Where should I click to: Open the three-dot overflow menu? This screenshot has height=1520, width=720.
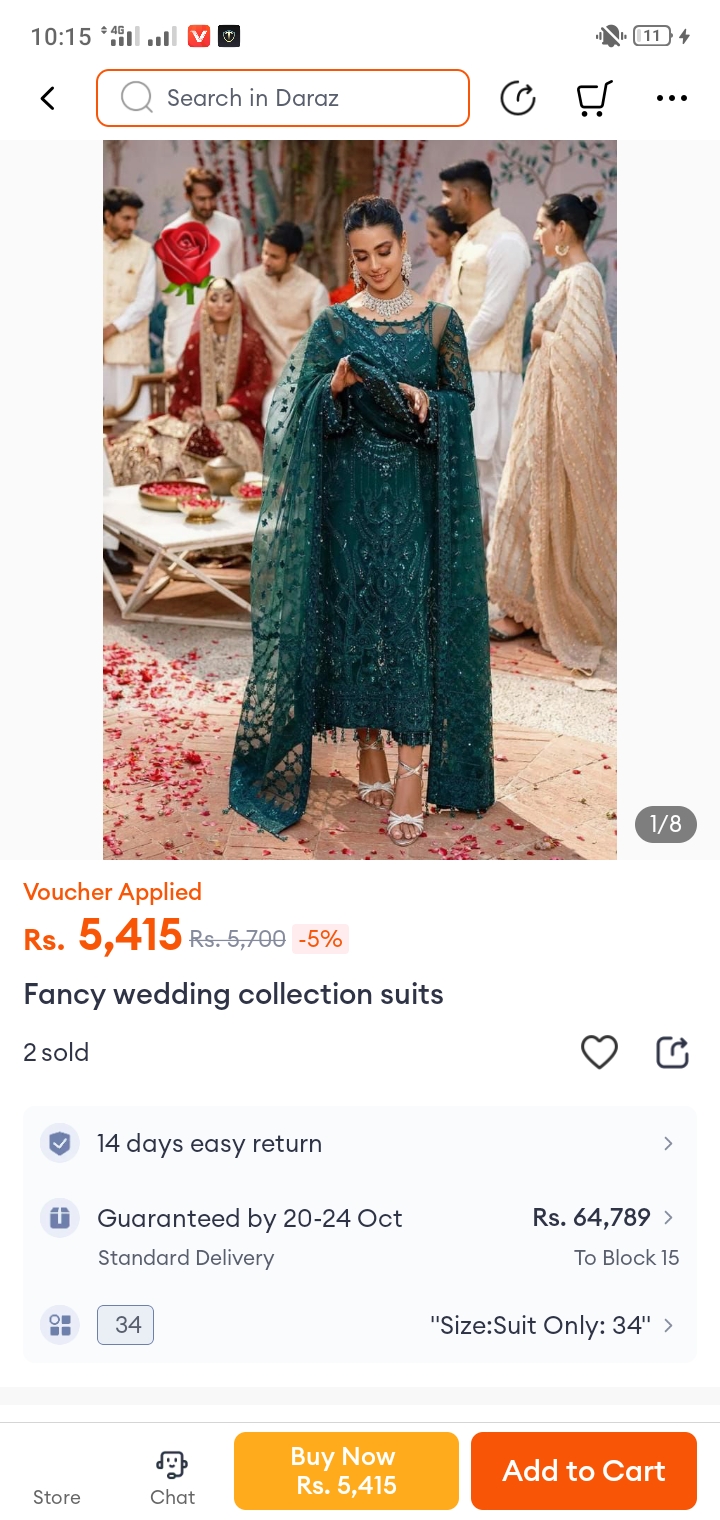[671, 98]
